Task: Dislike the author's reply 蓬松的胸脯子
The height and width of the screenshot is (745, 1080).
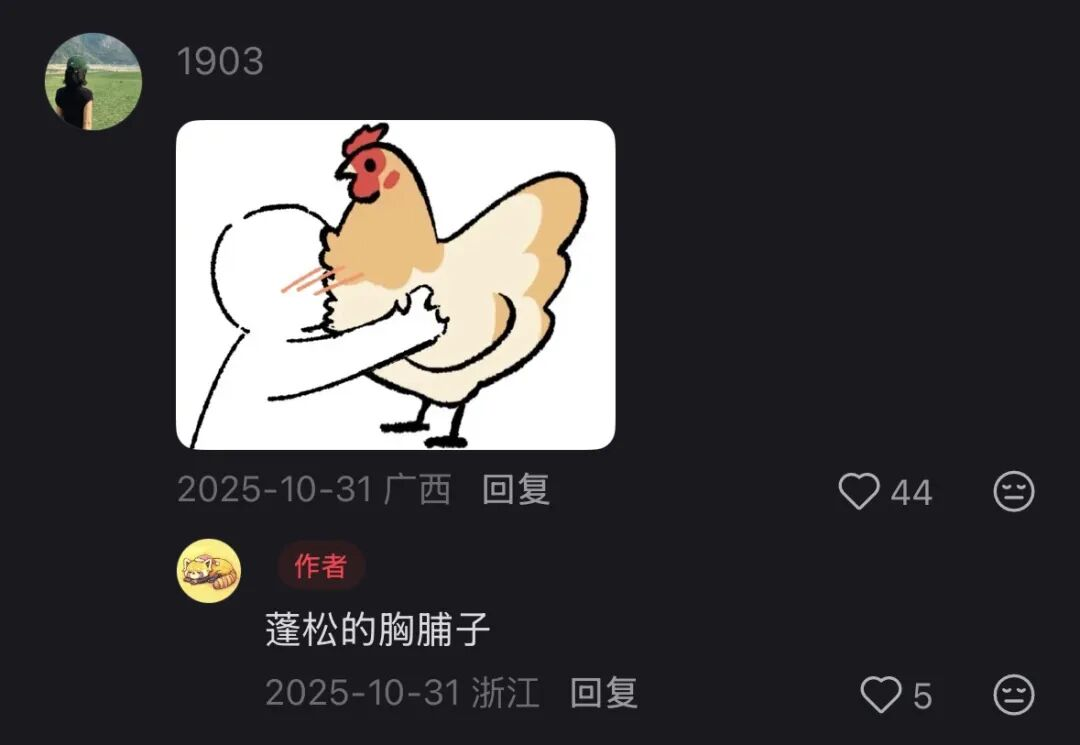Action: 1013,695
